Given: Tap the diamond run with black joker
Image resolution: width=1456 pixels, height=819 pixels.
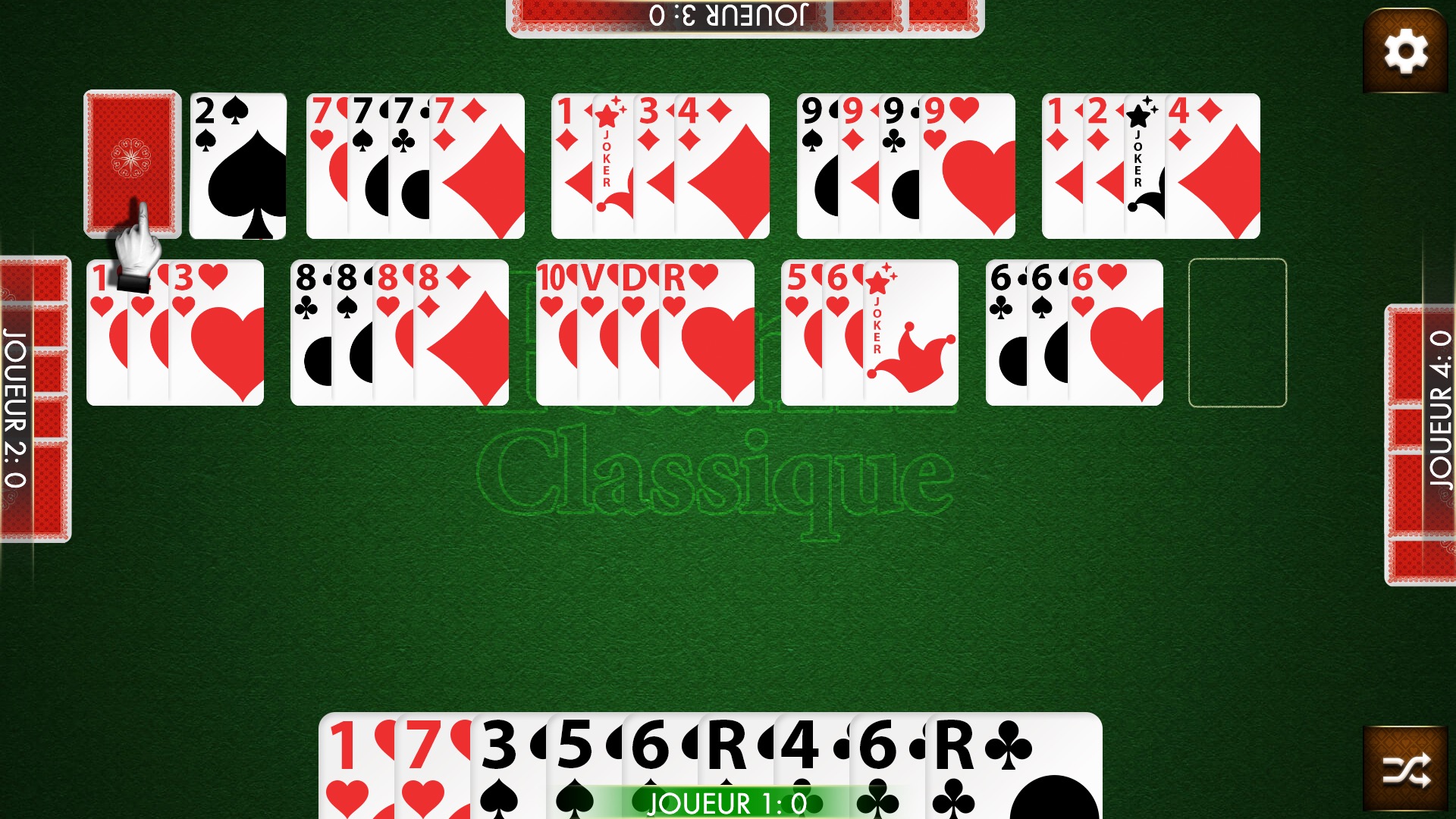Looking at the screenshot, I should coord(1150,165).
